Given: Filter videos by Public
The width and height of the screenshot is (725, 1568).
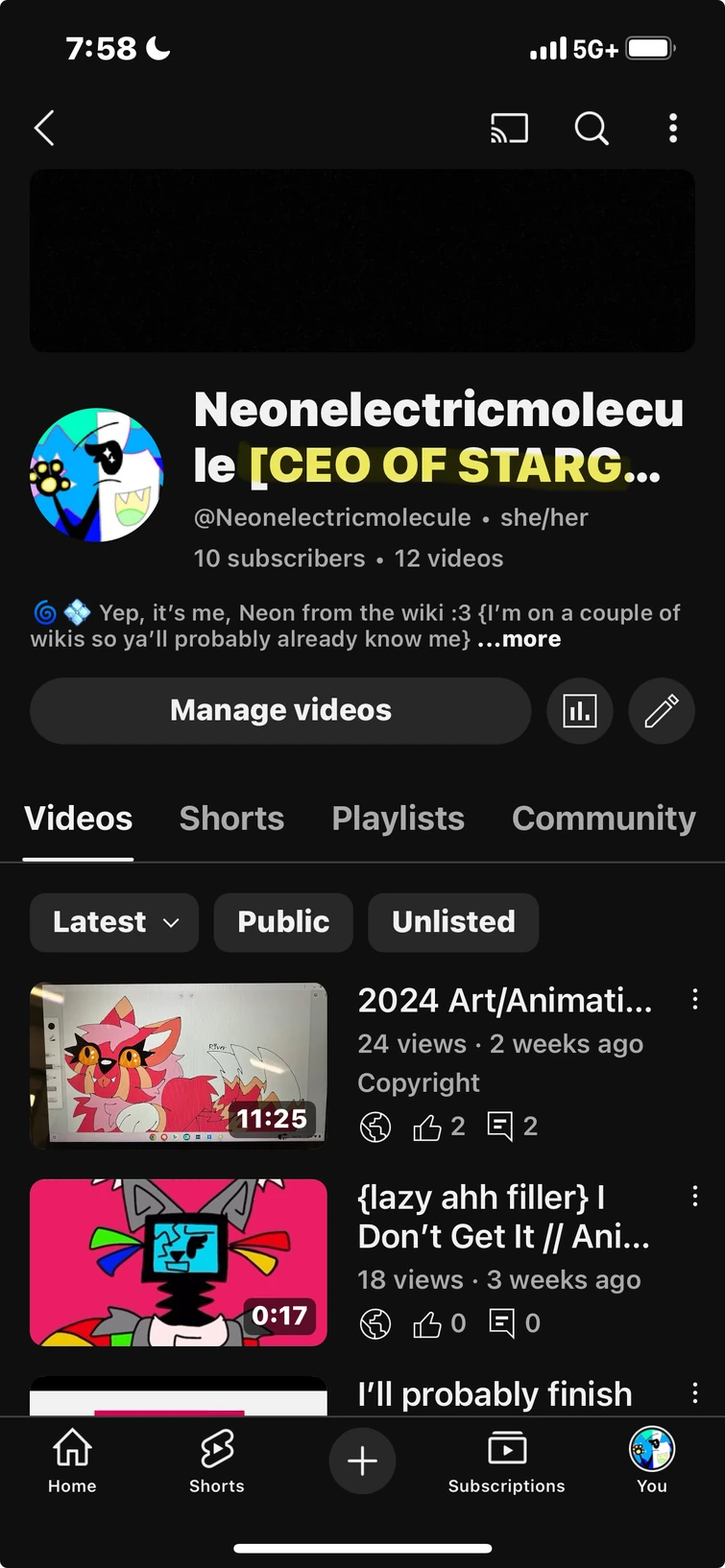Looking at the screenshot, I should (x=283, y=922).
